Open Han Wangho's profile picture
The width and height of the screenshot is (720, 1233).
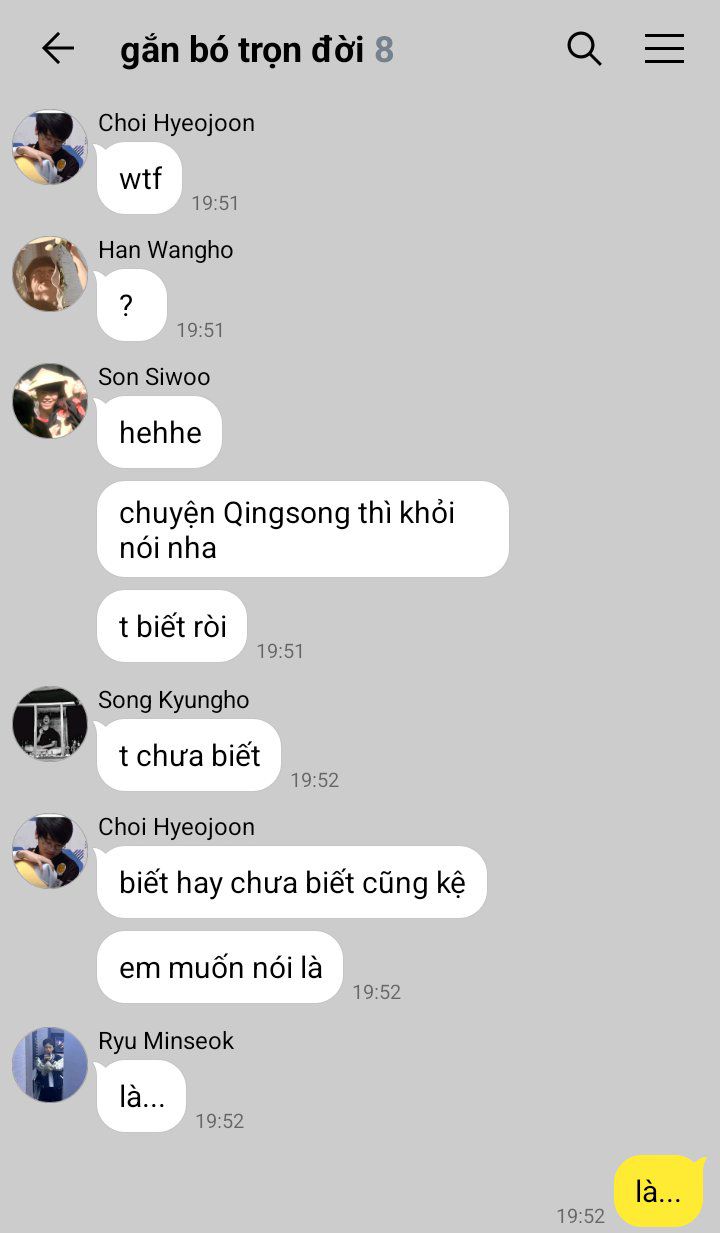[x=50, y=274]
